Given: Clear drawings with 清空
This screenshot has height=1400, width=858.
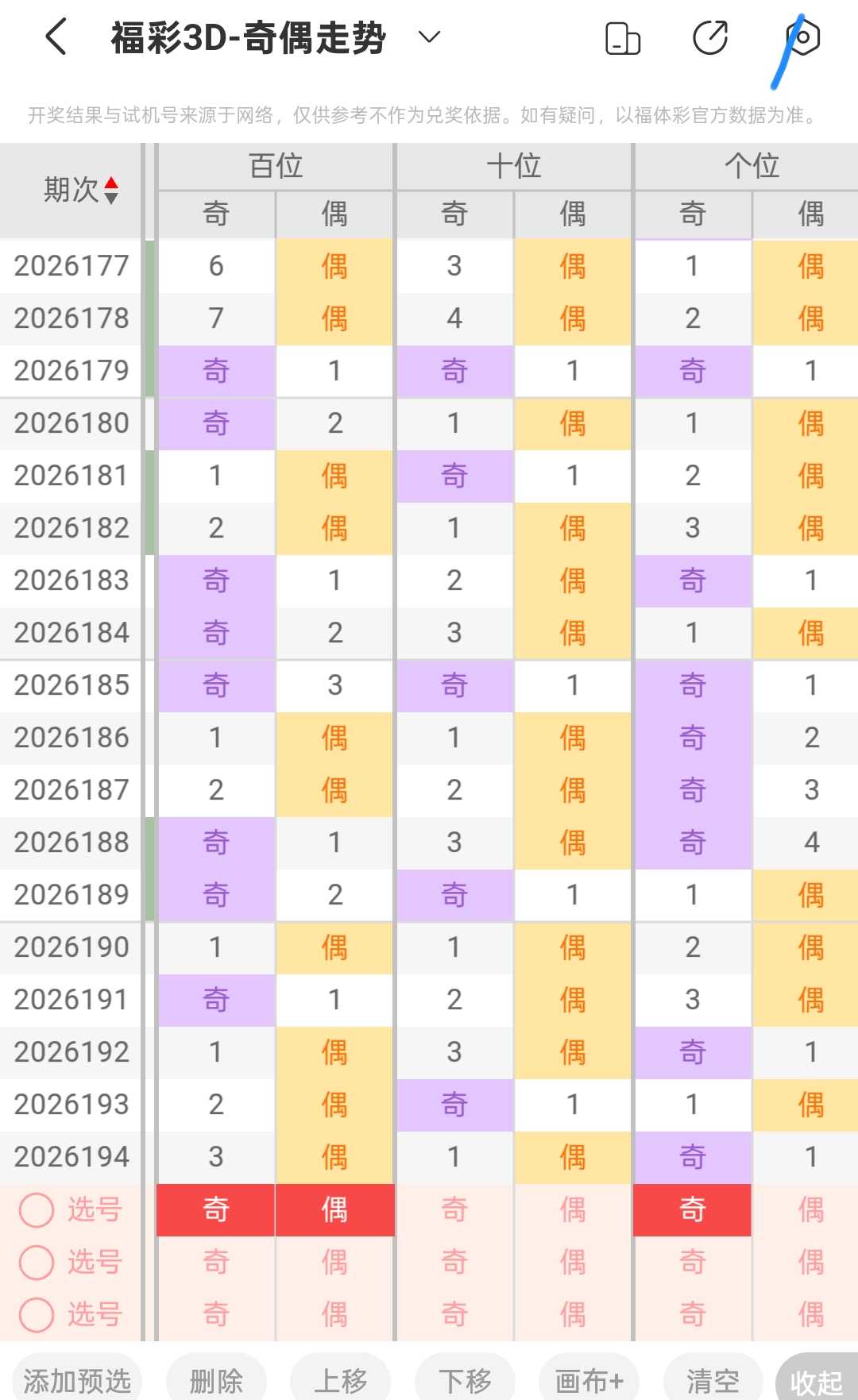Looking at the screenshot, I should tap(713, 1379).
